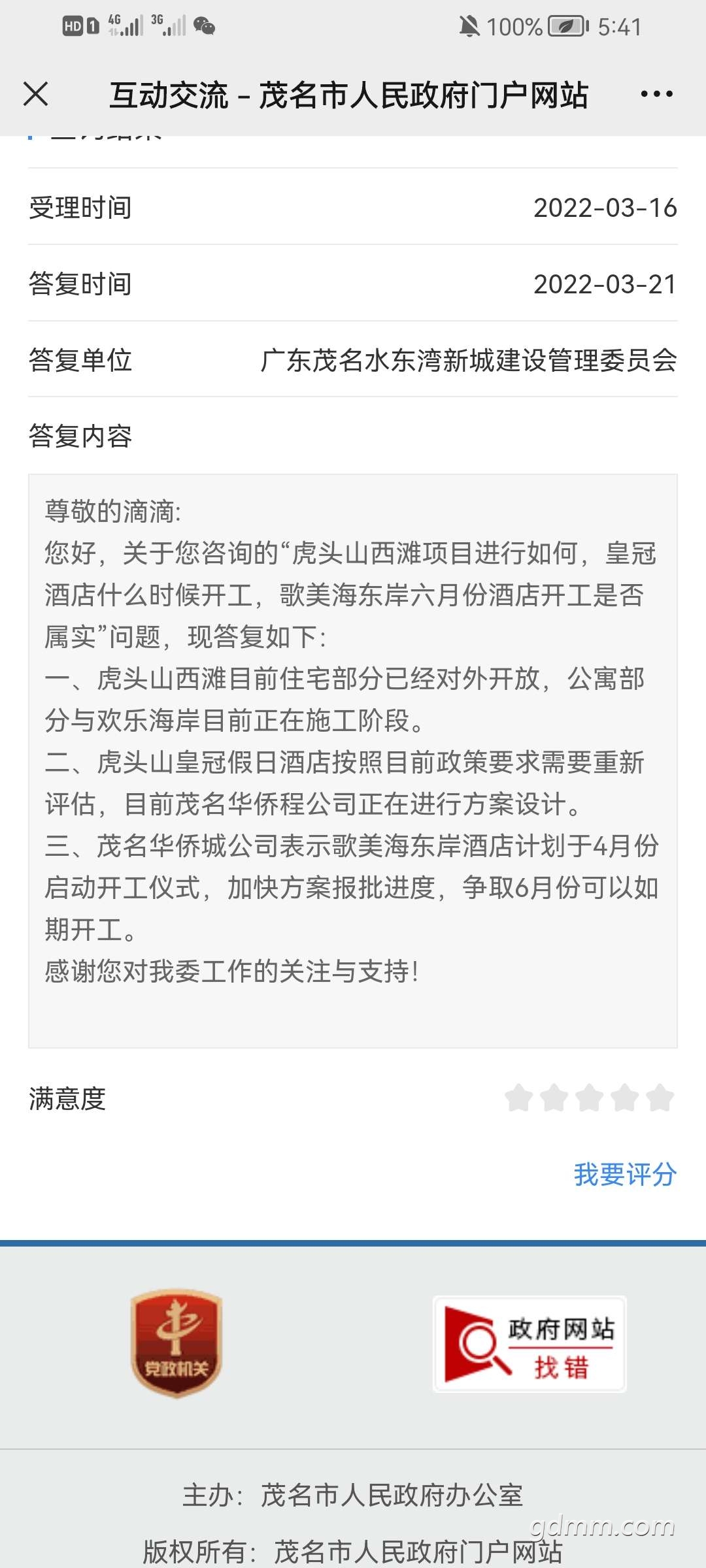Open the 政府网站找错 badge
The height and width of the screenshot is (1568, 706).
click(x=529, y=1343)
